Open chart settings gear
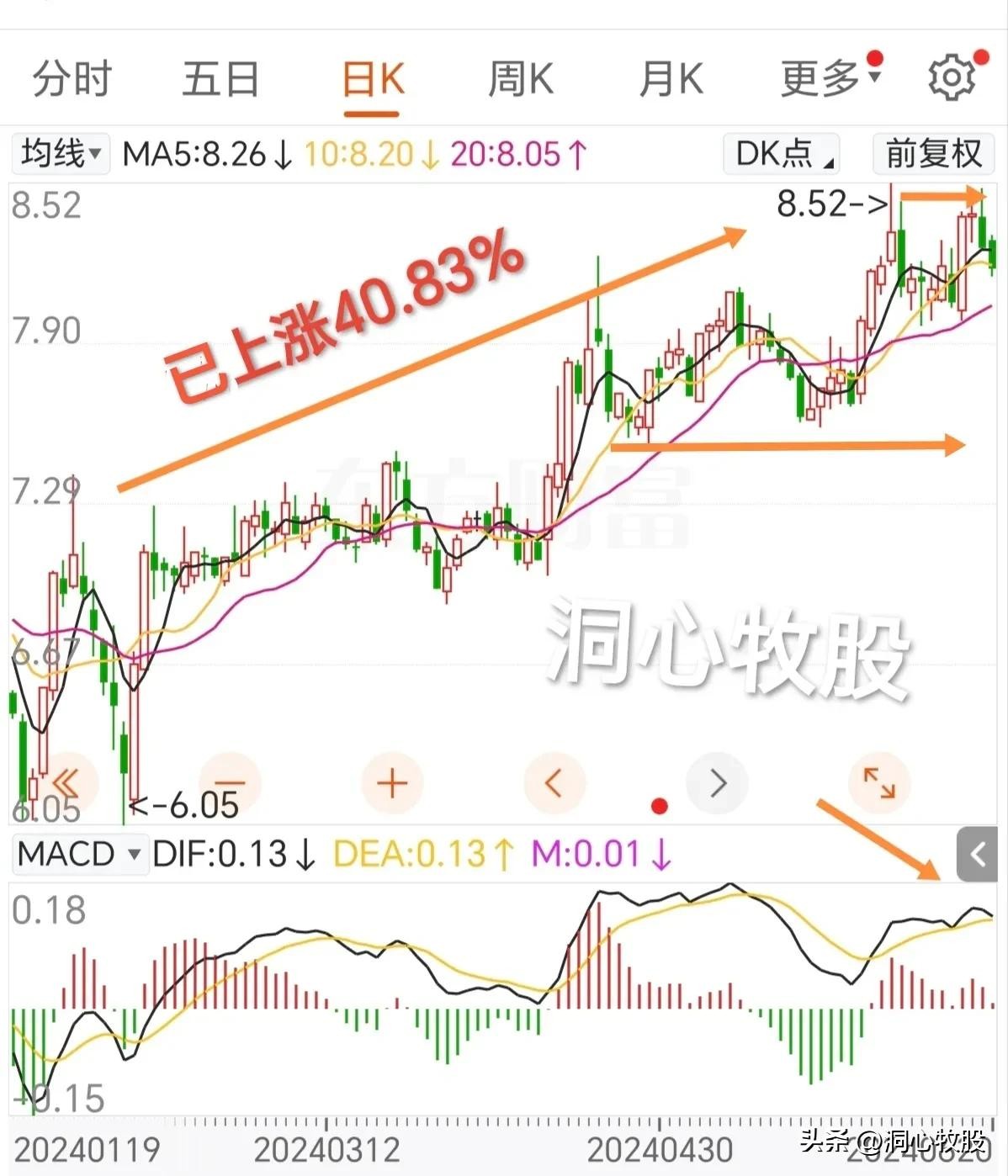This screenshot has height=1176, width=1008. pos(951,78)
